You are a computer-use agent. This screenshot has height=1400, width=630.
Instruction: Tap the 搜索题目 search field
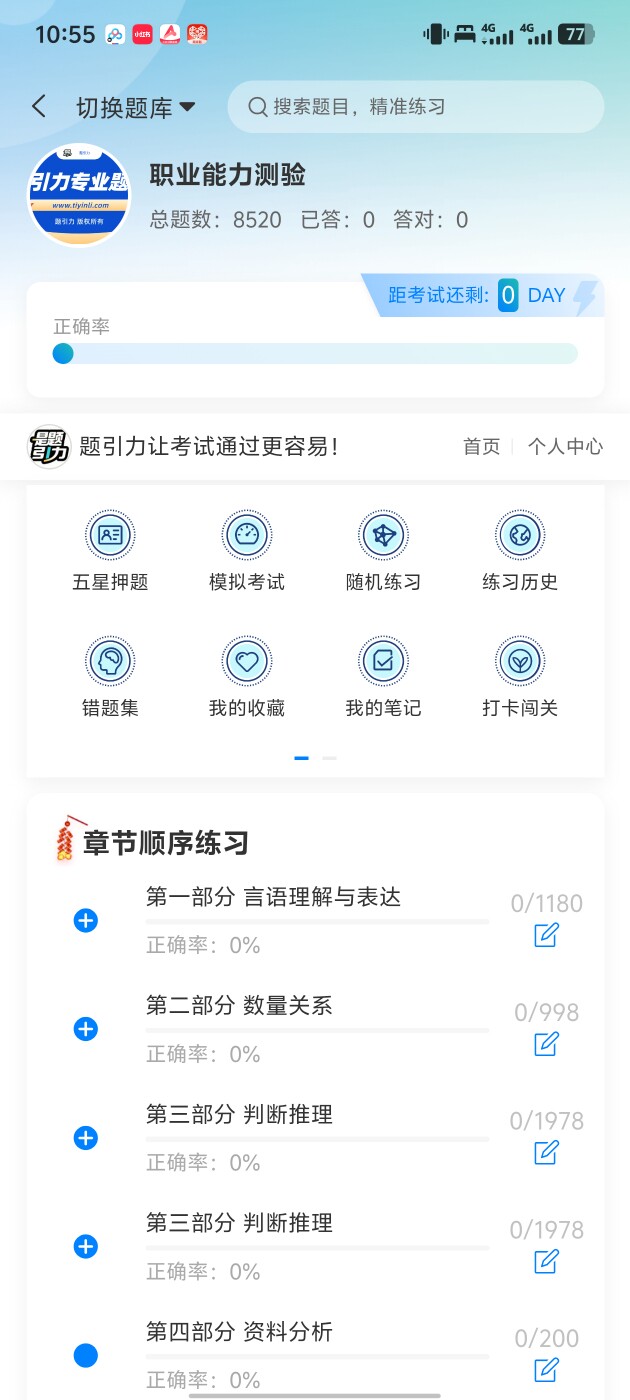[415, 107]
